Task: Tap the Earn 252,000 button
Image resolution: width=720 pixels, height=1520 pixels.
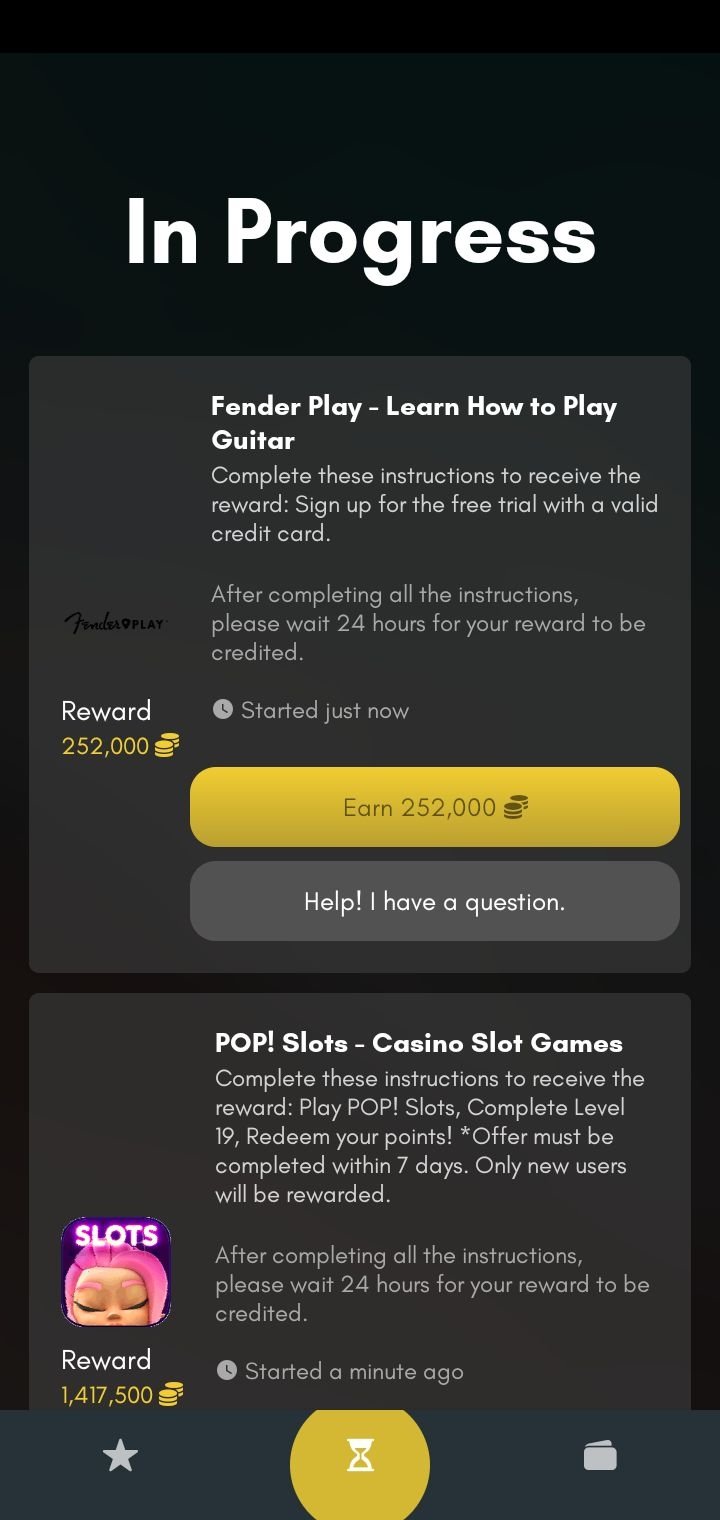Action: point(435,807)
